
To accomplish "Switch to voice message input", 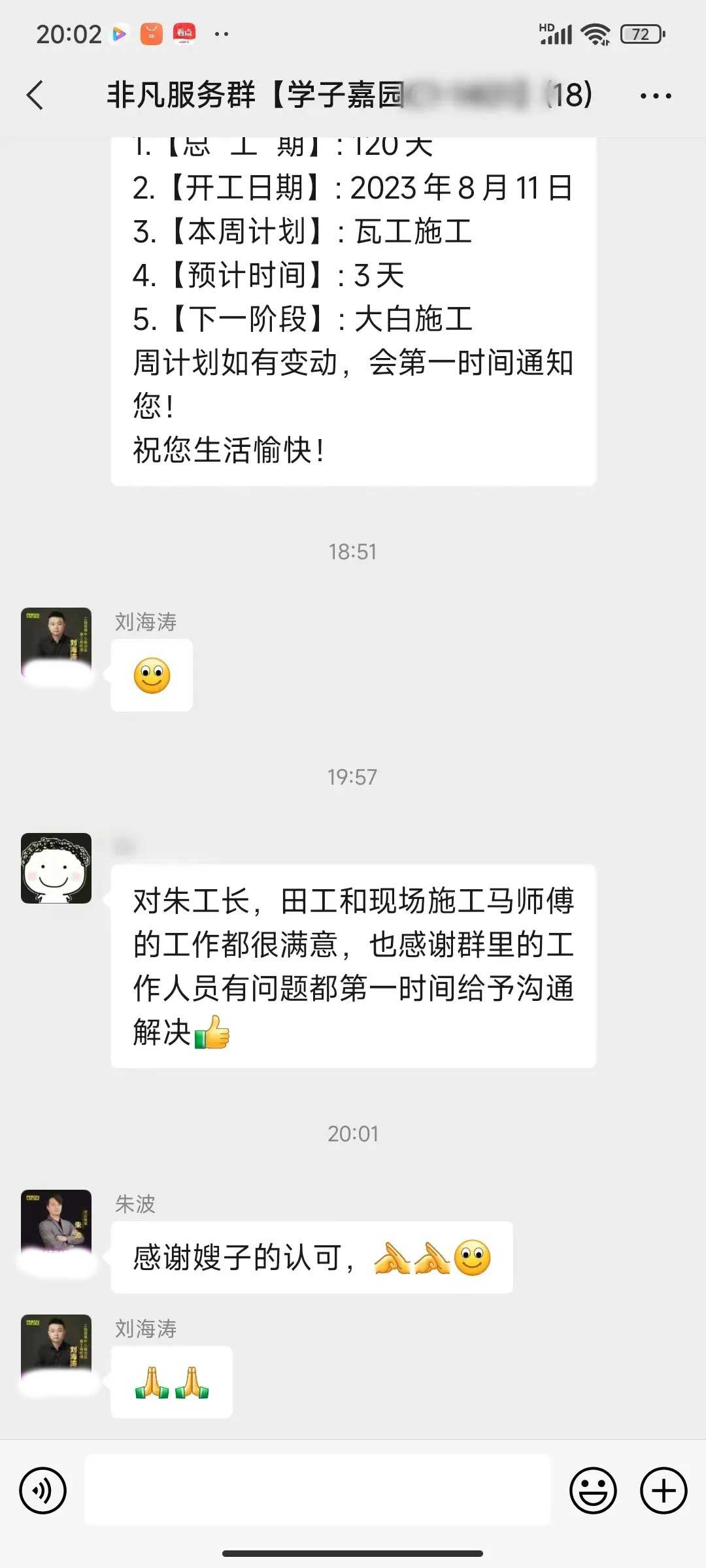I will point(43,1490).
